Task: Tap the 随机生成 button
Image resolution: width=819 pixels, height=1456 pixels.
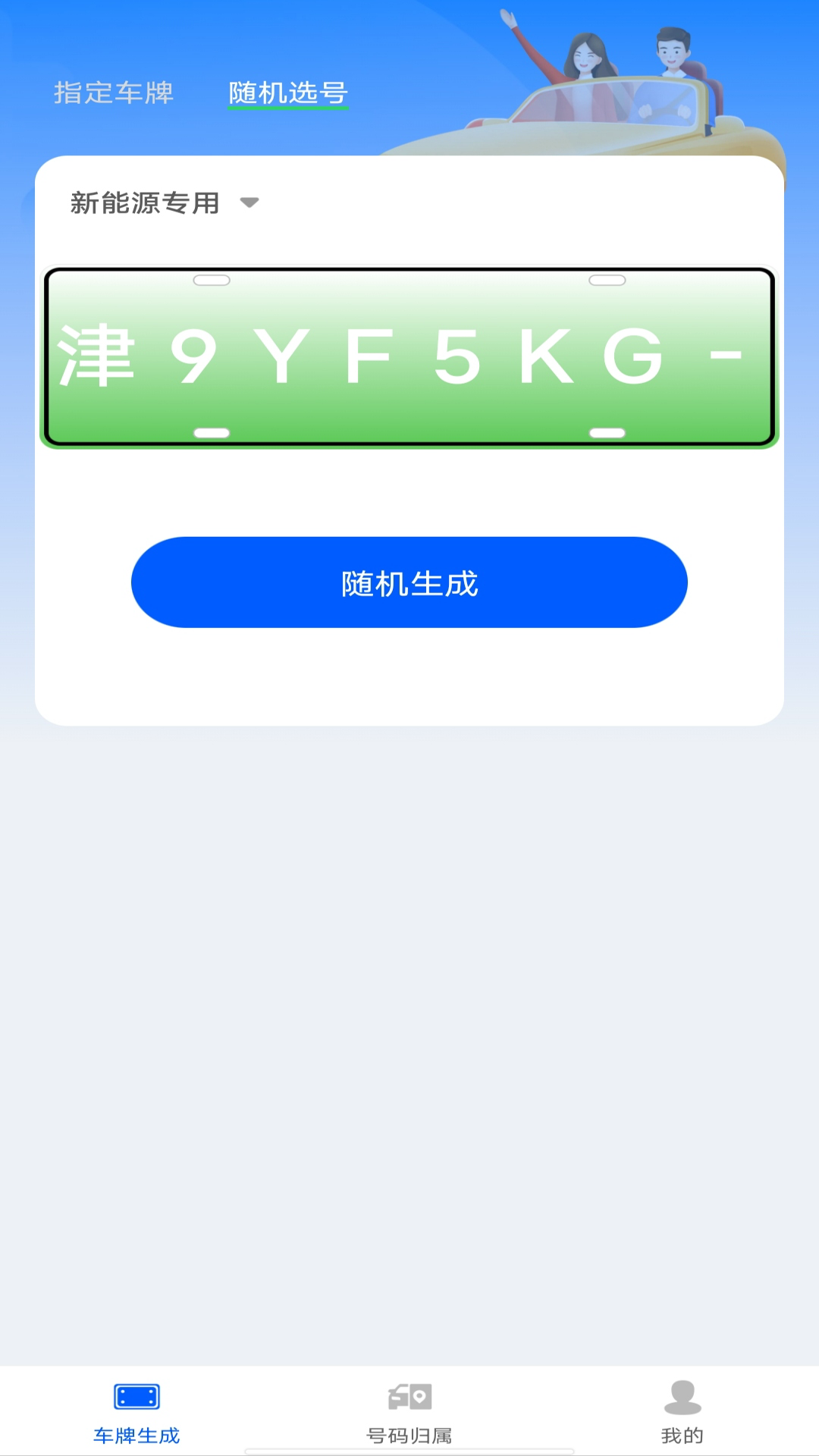Action: pos(409,582)
